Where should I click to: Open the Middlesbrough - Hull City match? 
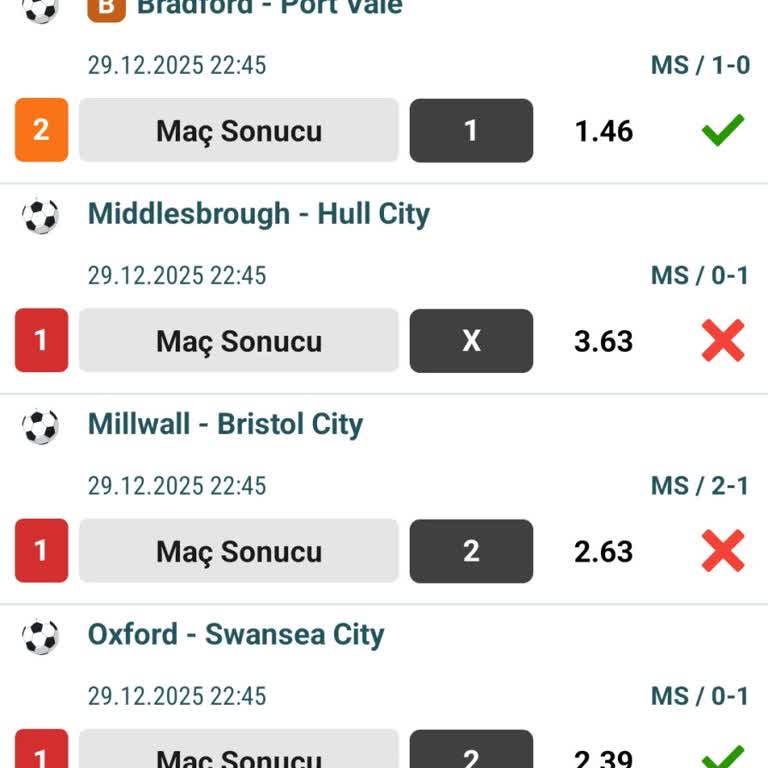point(258,214)
